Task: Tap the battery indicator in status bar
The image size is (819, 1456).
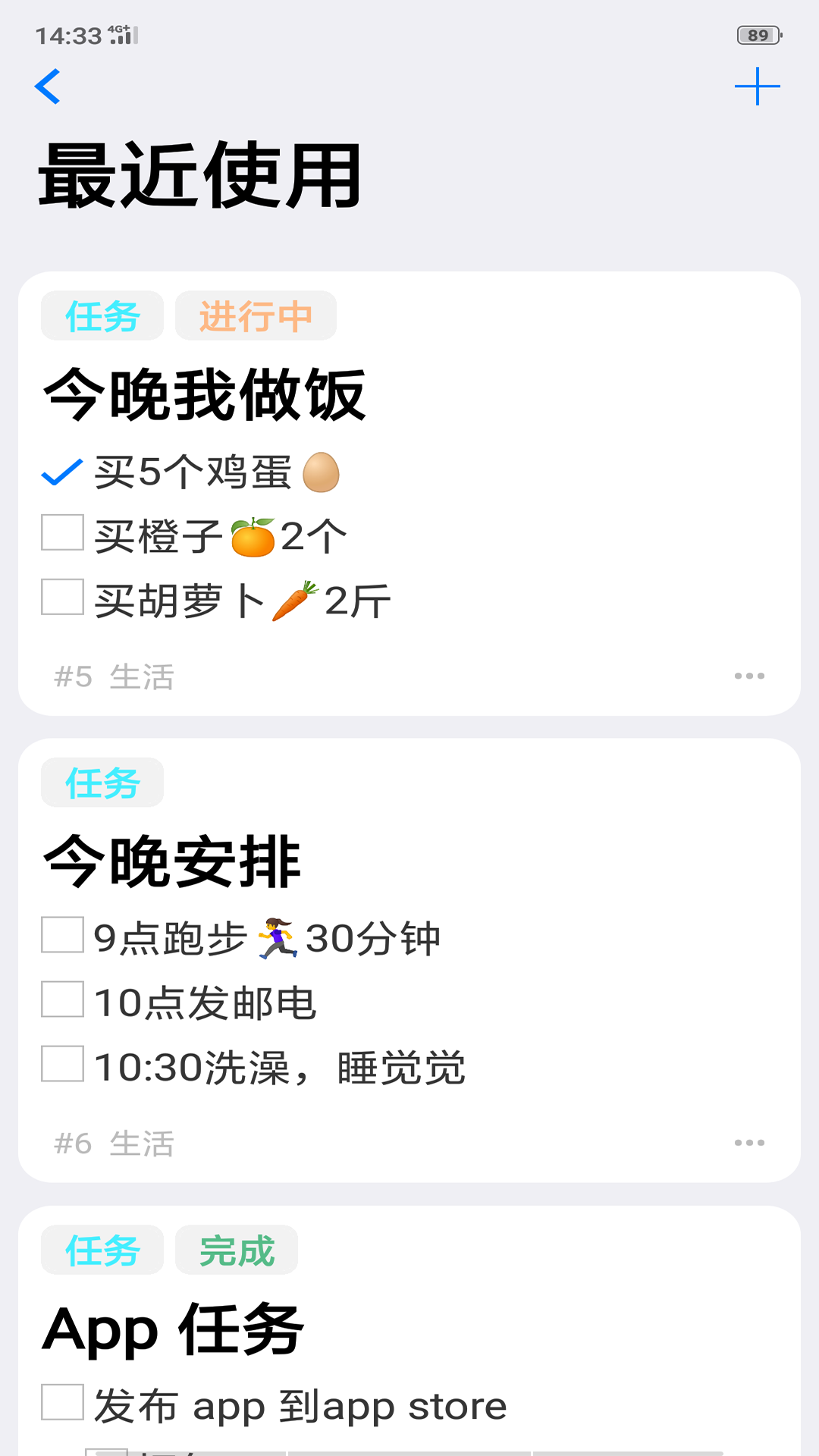Action: [x=757, y=33]
